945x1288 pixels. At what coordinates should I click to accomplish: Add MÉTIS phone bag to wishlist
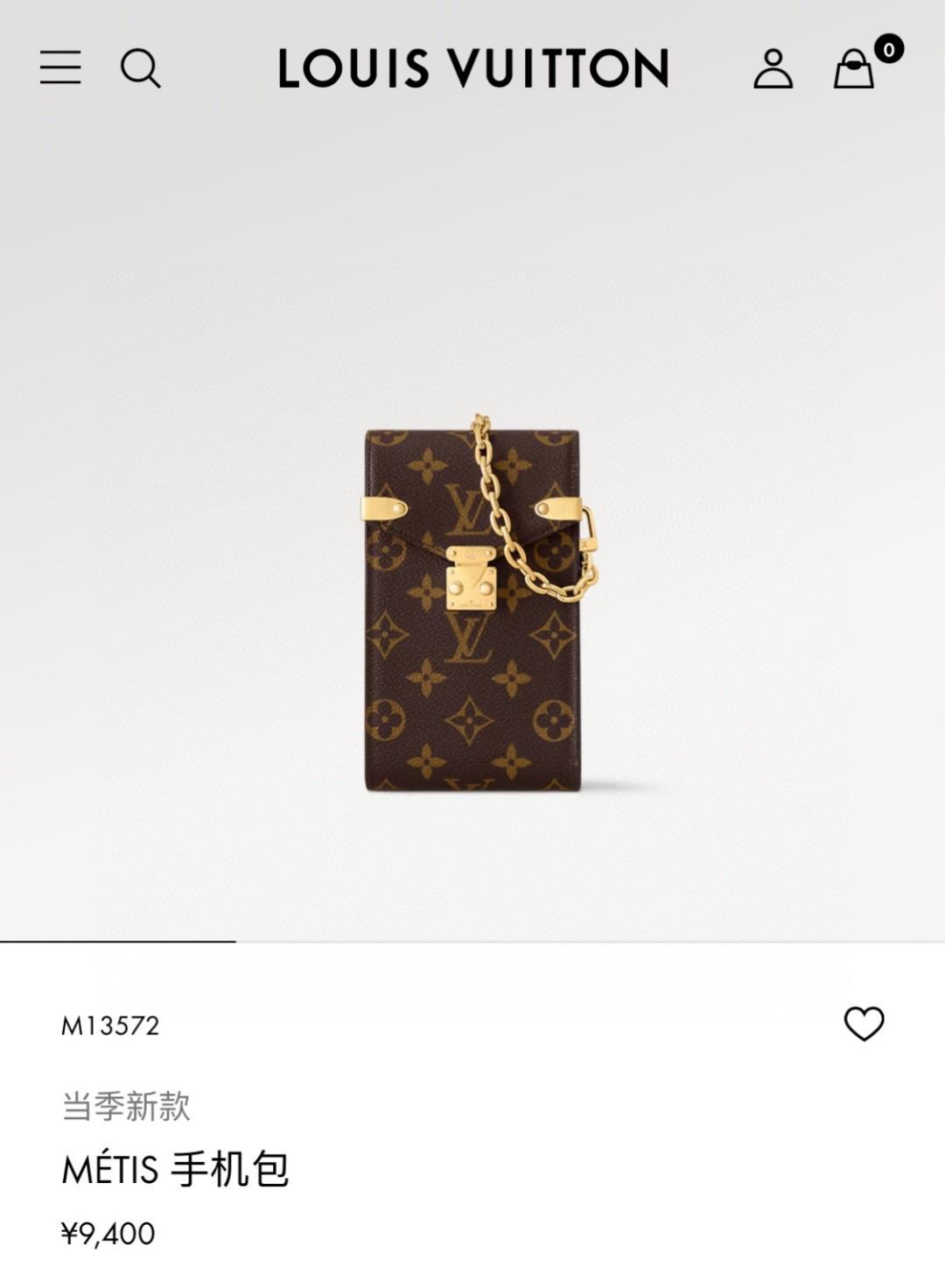(x=864, y=1024)
